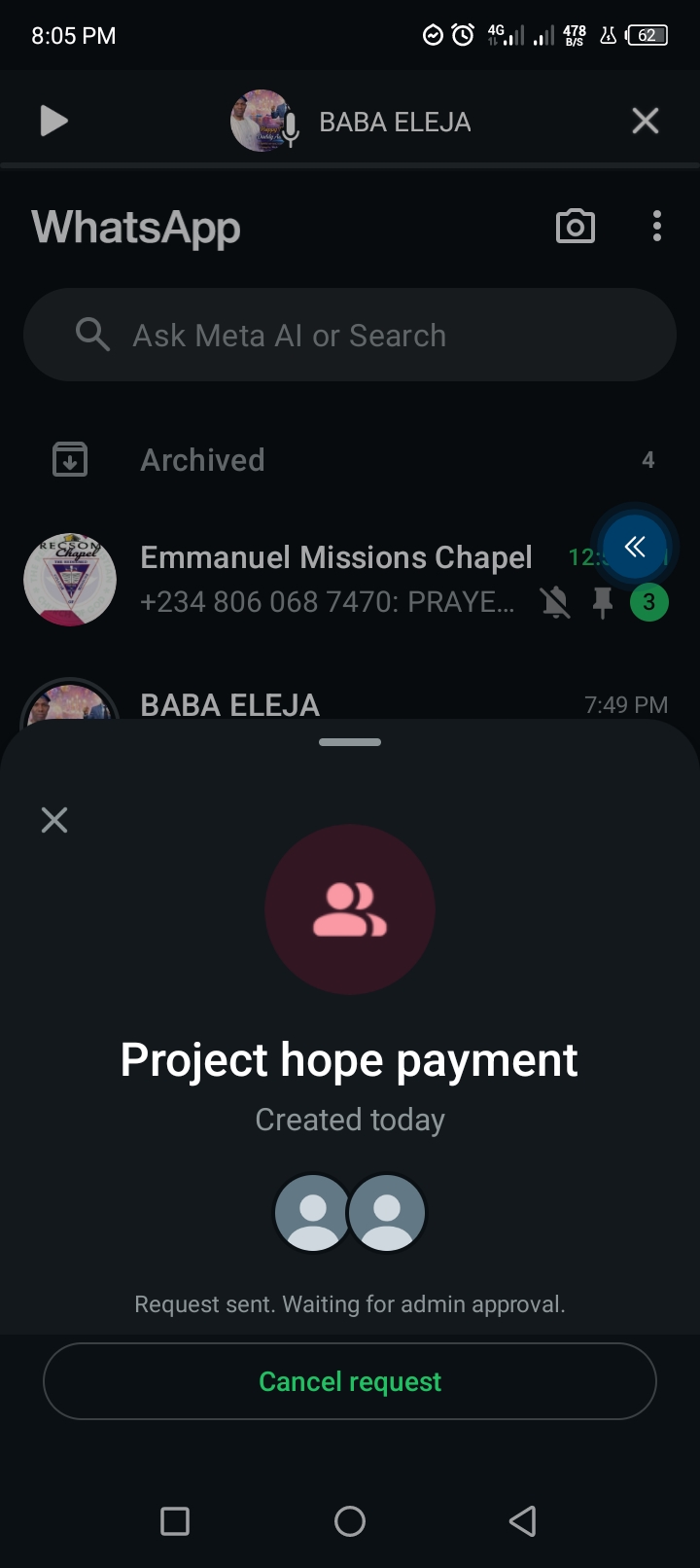Image resolution: width=700 pixels, height=1568 pixels.
Task: Cancel the group join request
Action: 350,1381
